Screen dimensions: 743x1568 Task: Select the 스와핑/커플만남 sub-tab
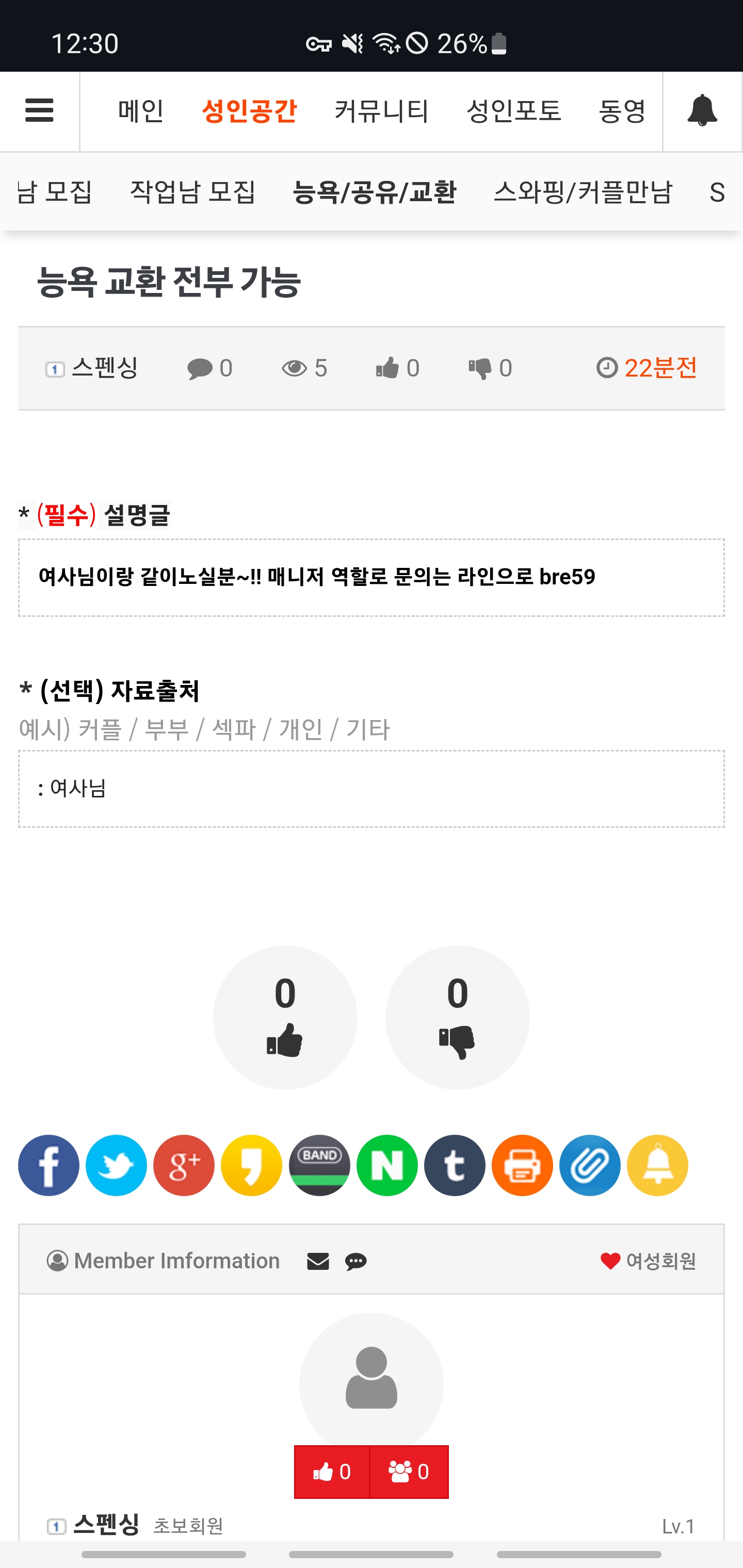click(x=582, y=192)
